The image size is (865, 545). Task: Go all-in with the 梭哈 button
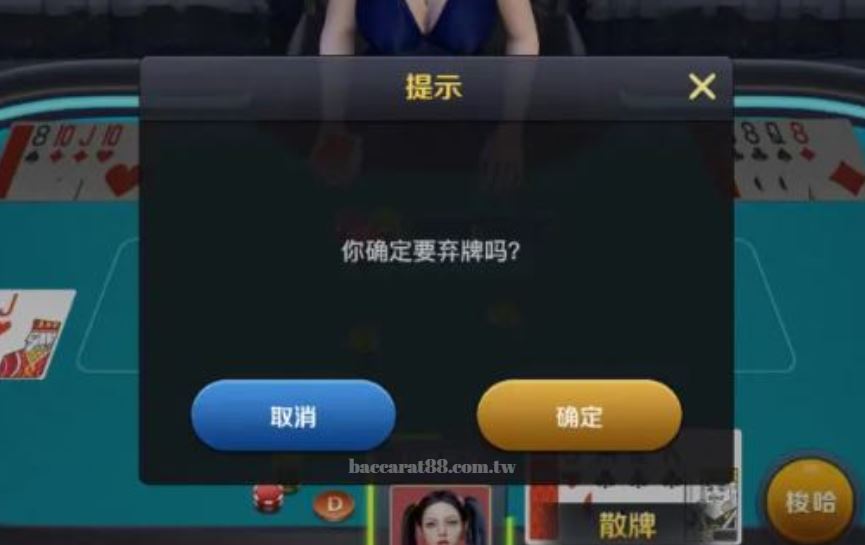pos(809,502)
